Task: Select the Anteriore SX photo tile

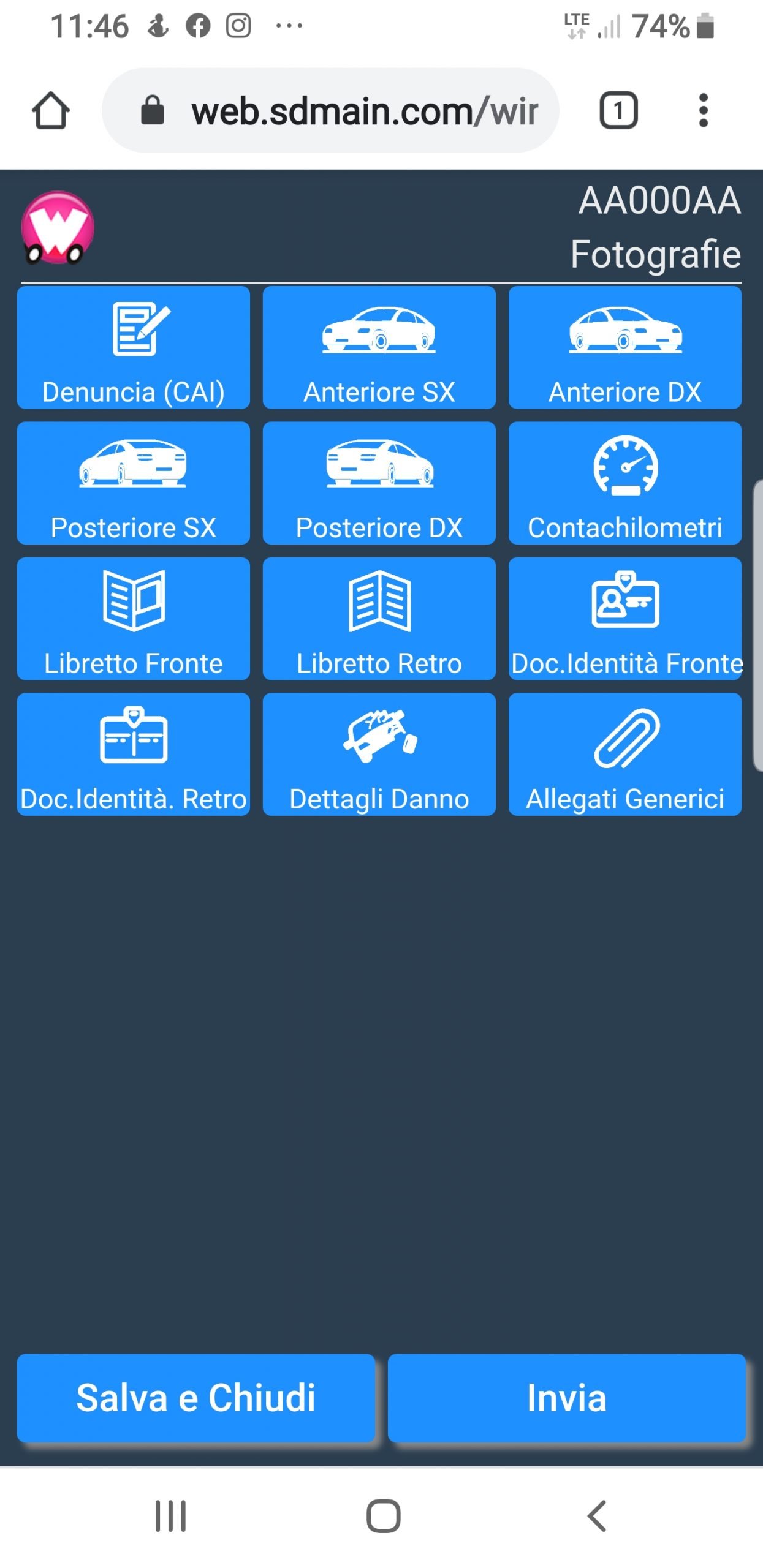Action: (379, 347)
